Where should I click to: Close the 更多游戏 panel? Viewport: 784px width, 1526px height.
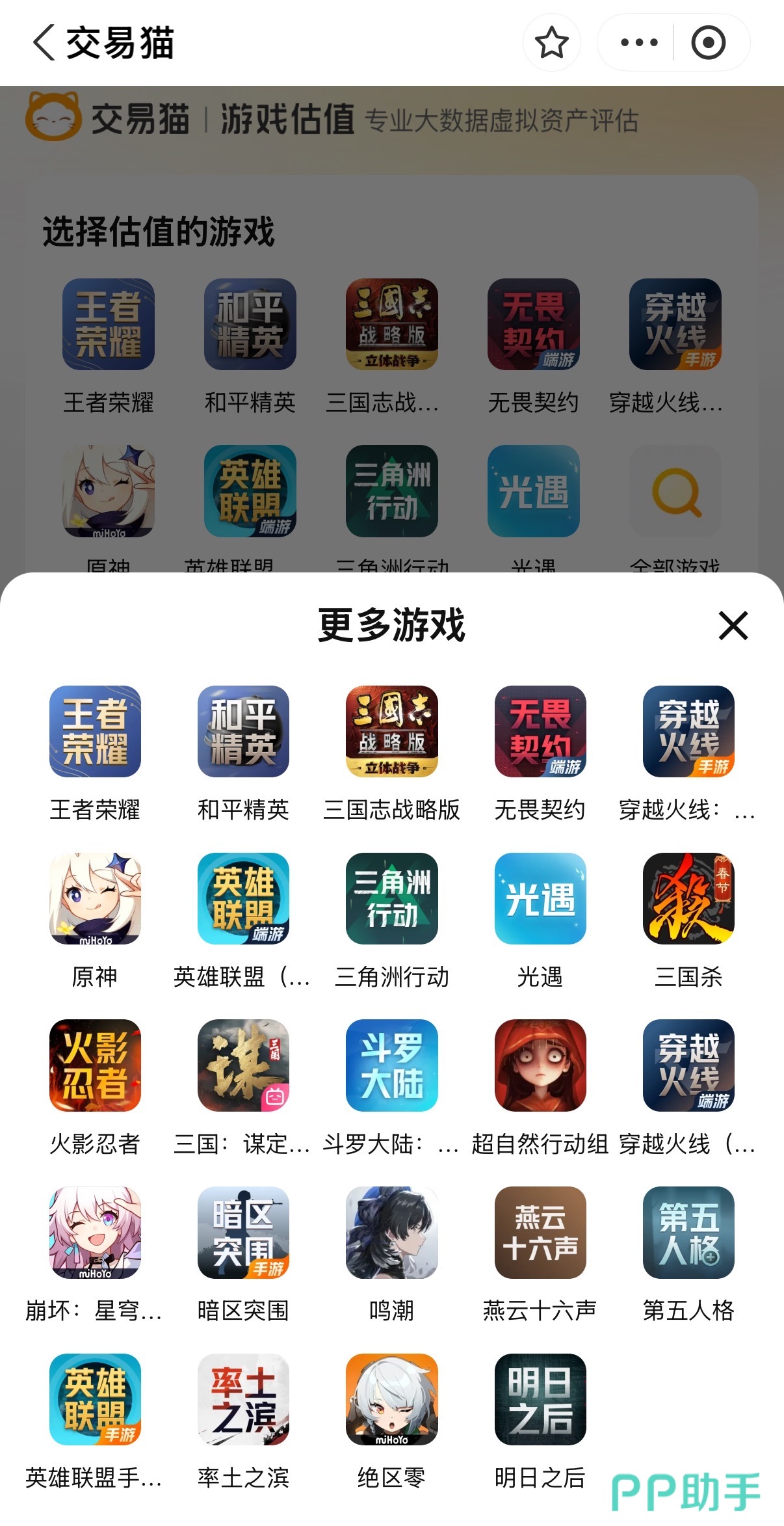click(733, 625)
